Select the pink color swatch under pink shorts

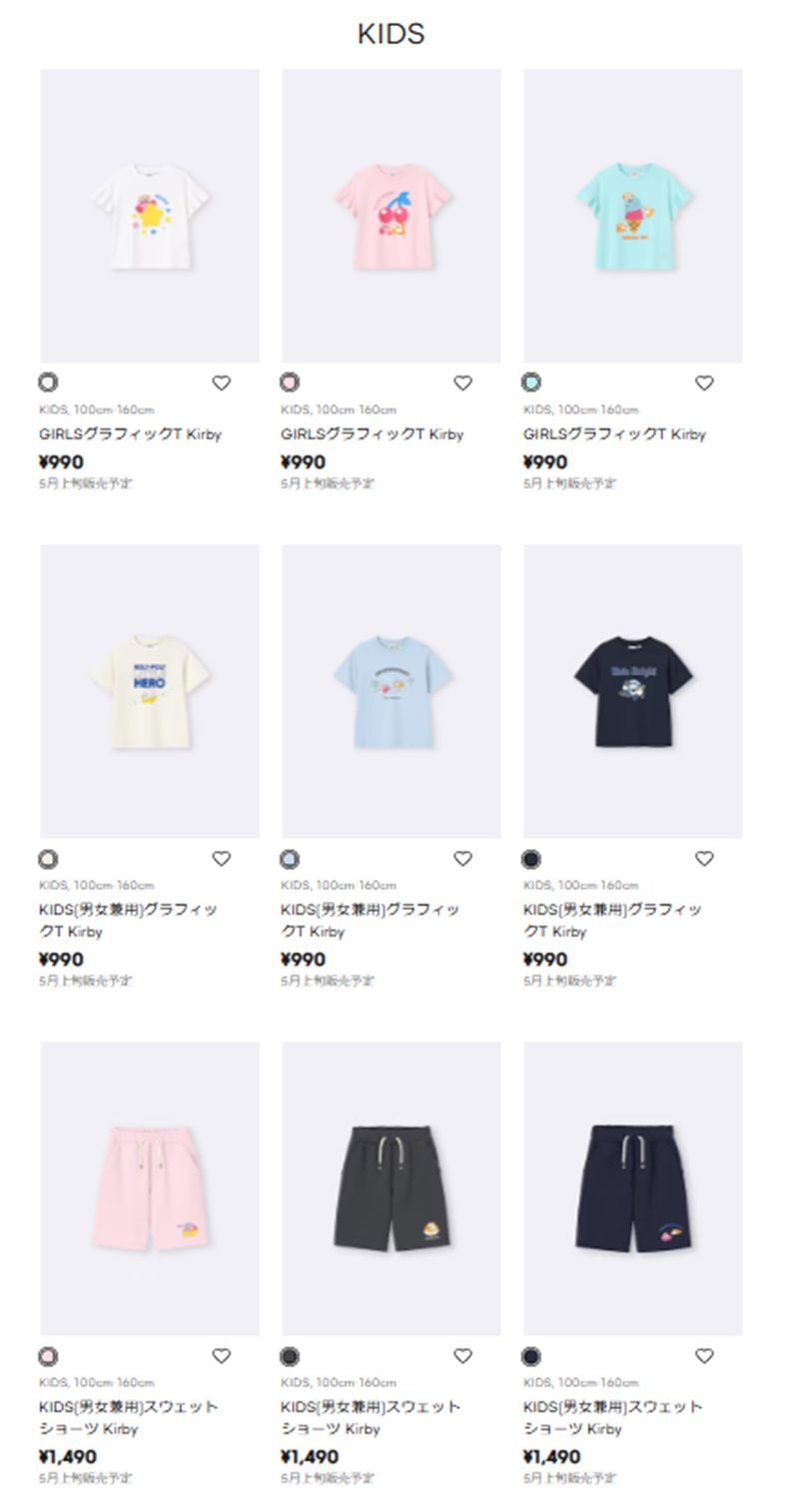click(x=48, y=1356)
